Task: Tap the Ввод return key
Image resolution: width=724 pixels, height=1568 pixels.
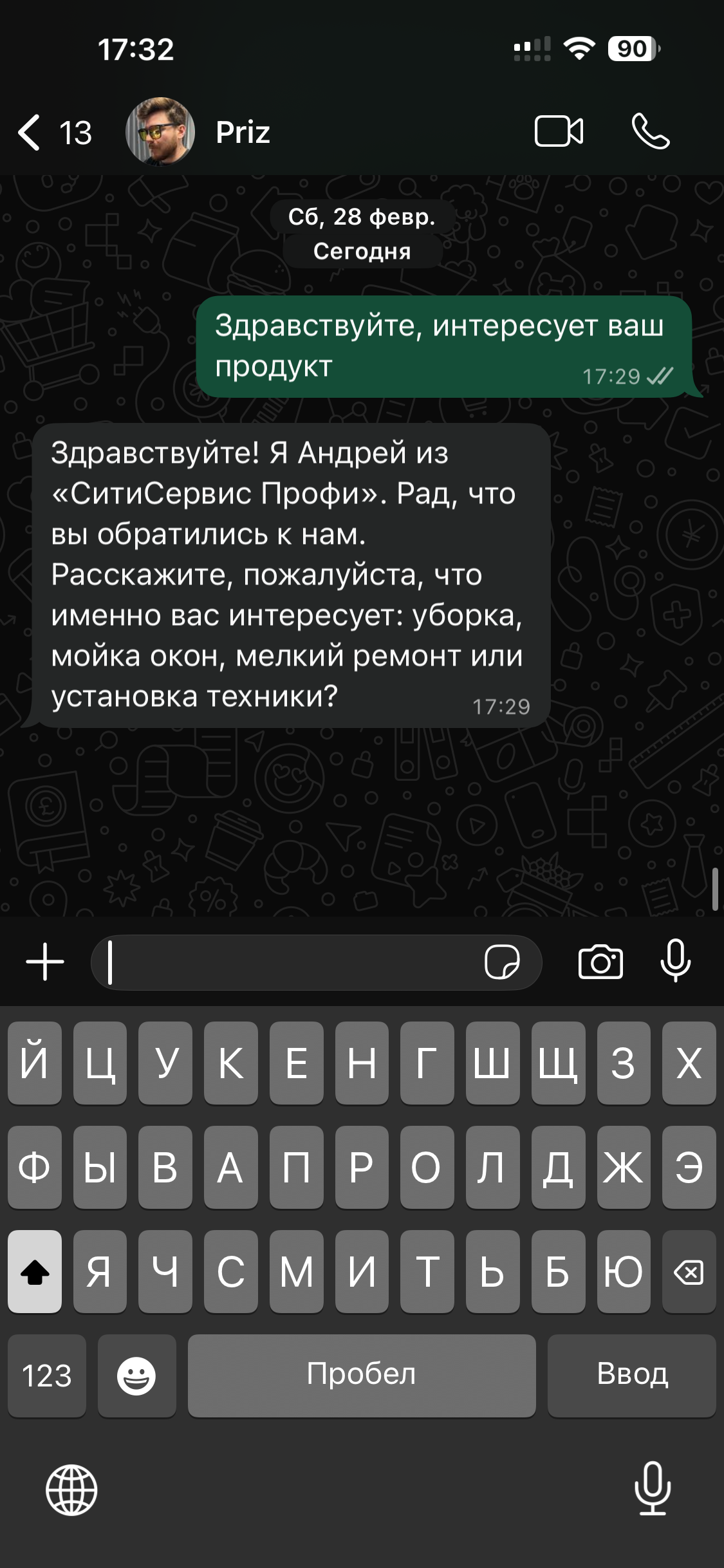Action: point(631,1376)
